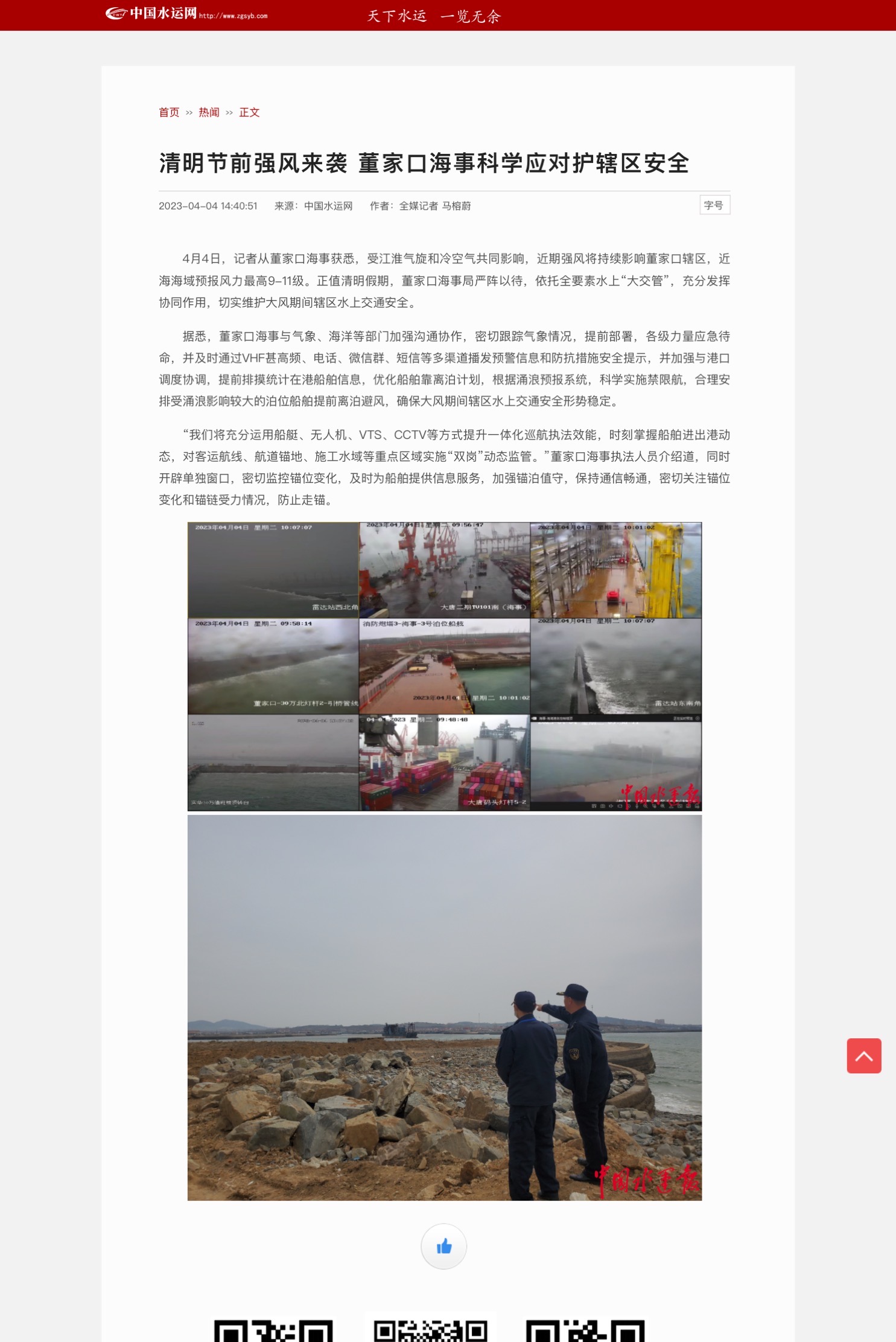Open the photo of two officers on shore

[x=445, y=1007]
